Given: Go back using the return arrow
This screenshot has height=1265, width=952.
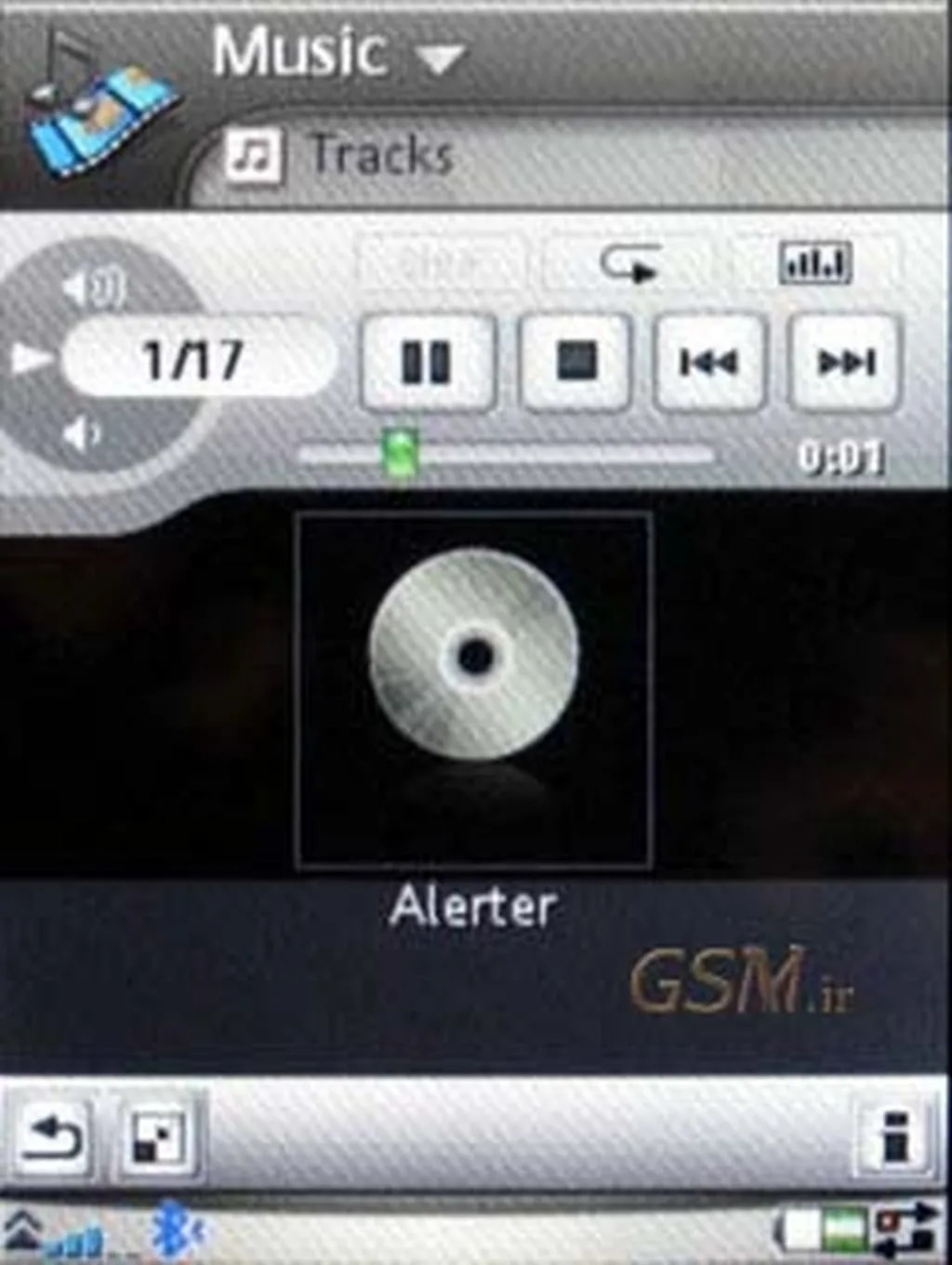Looking at the screenshot, I should 53,1137.
